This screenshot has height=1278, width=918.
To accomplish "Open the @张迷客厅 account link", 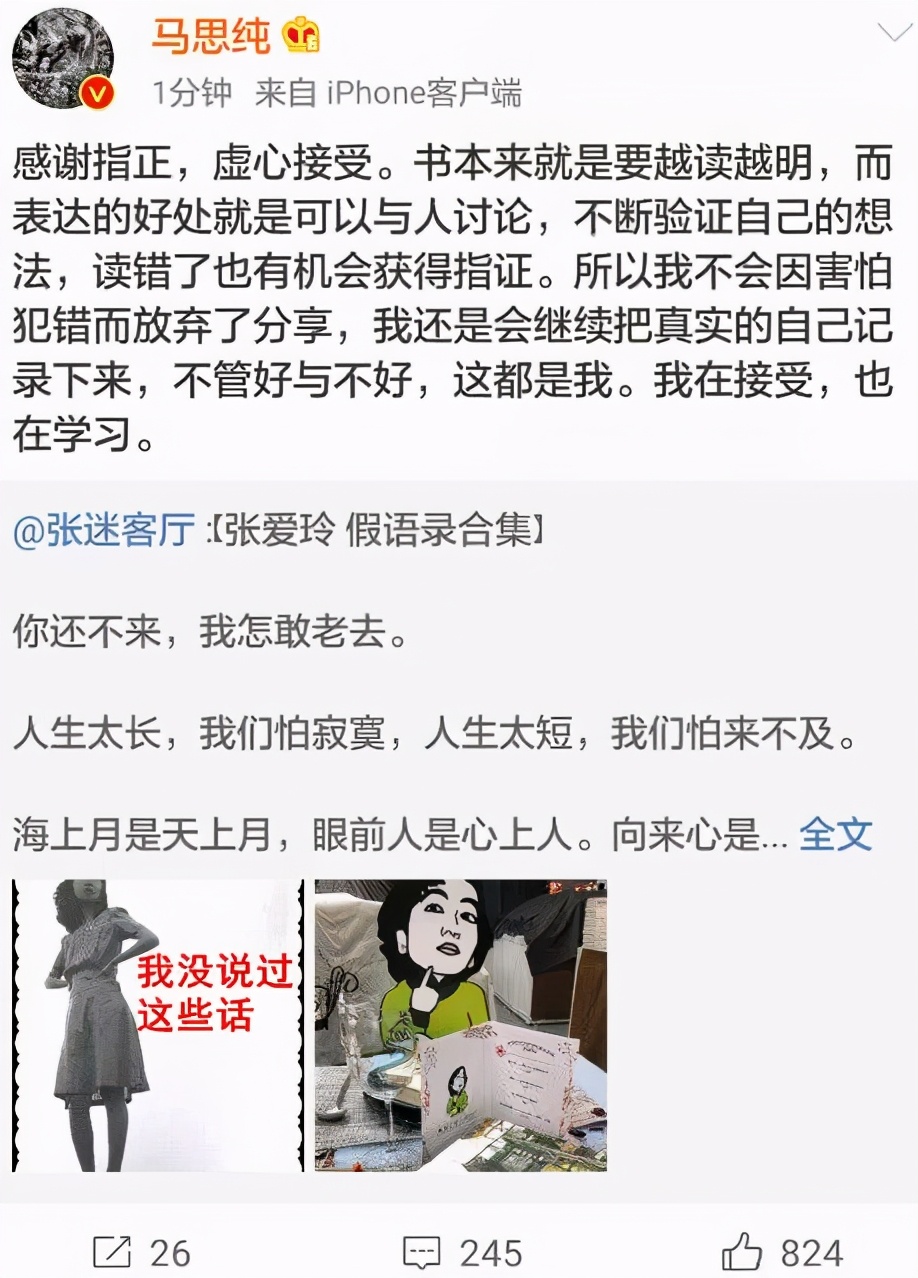I will coord(104,530).
